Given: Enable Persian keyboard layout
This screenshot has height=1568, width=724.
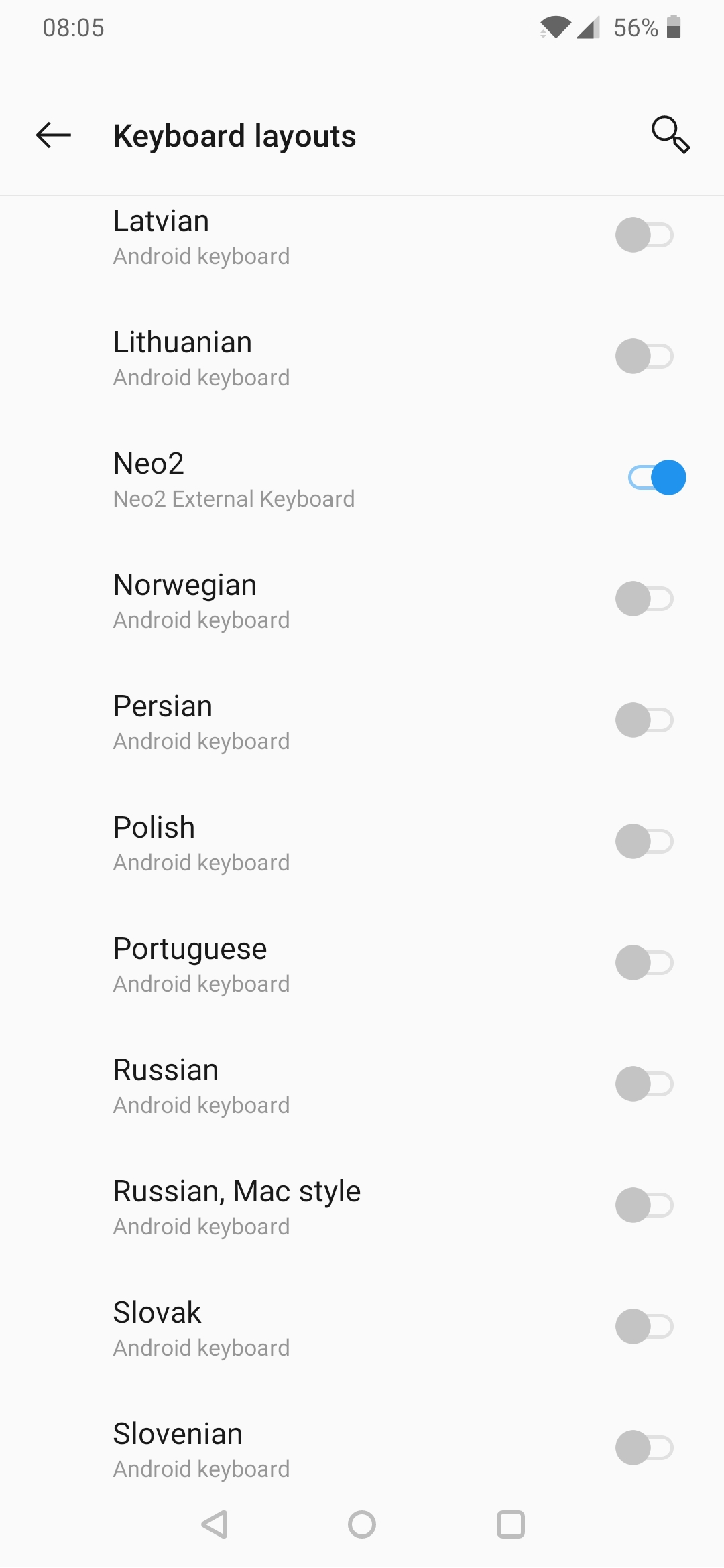Looking at the screenshot, I should (644, 720).
